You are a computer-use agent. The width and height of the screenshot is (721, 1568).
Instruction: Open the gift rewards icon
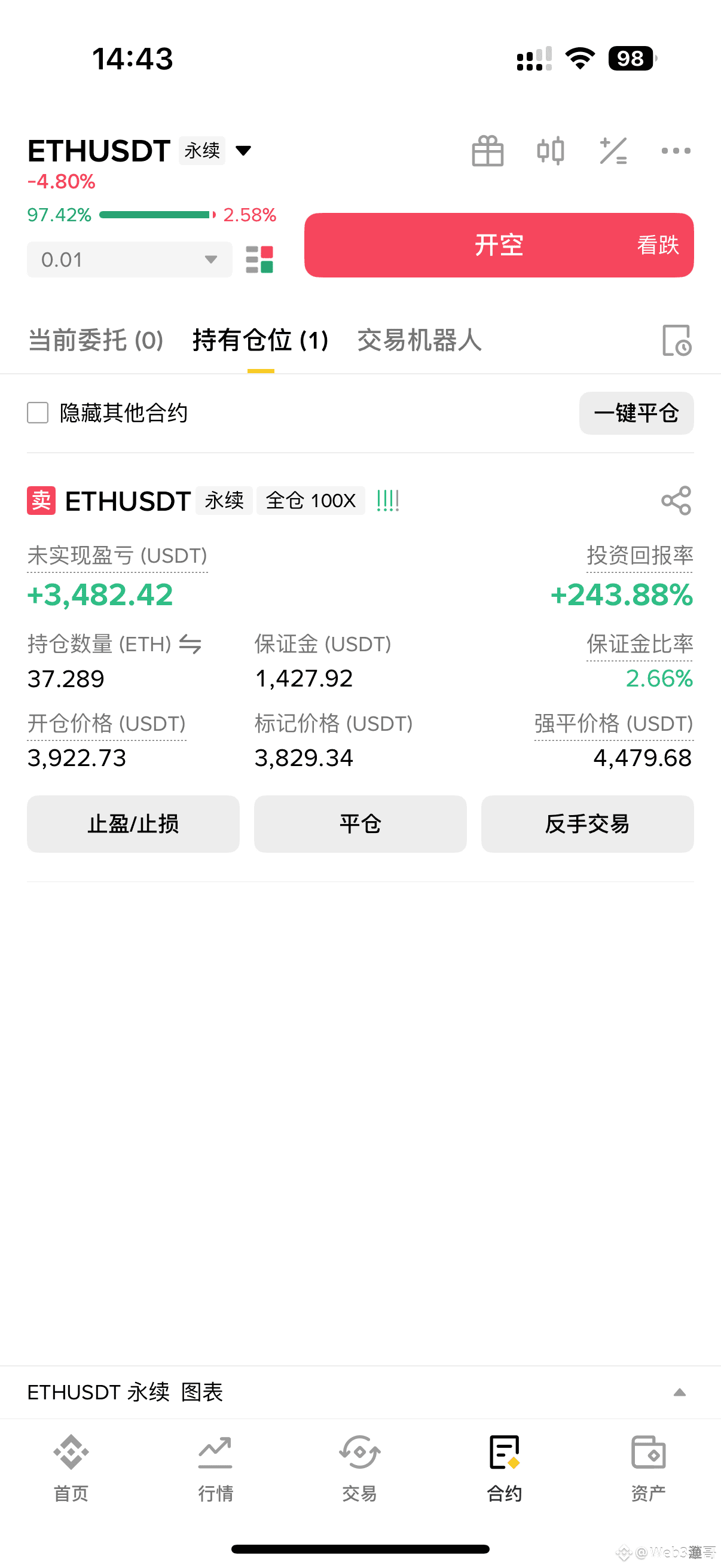tap(487, 151)
